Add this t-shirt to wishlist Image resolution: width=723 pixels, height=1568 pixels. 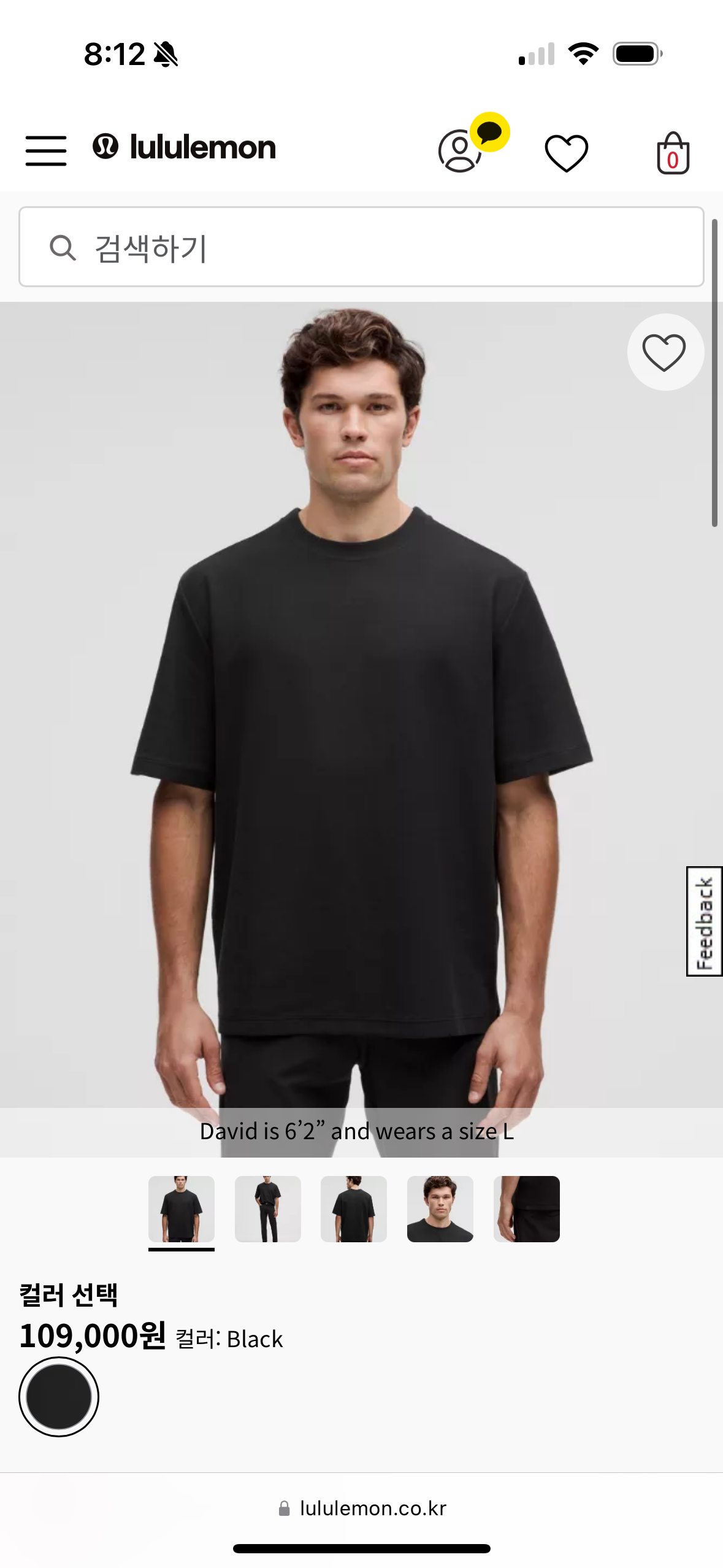(665, 352)
